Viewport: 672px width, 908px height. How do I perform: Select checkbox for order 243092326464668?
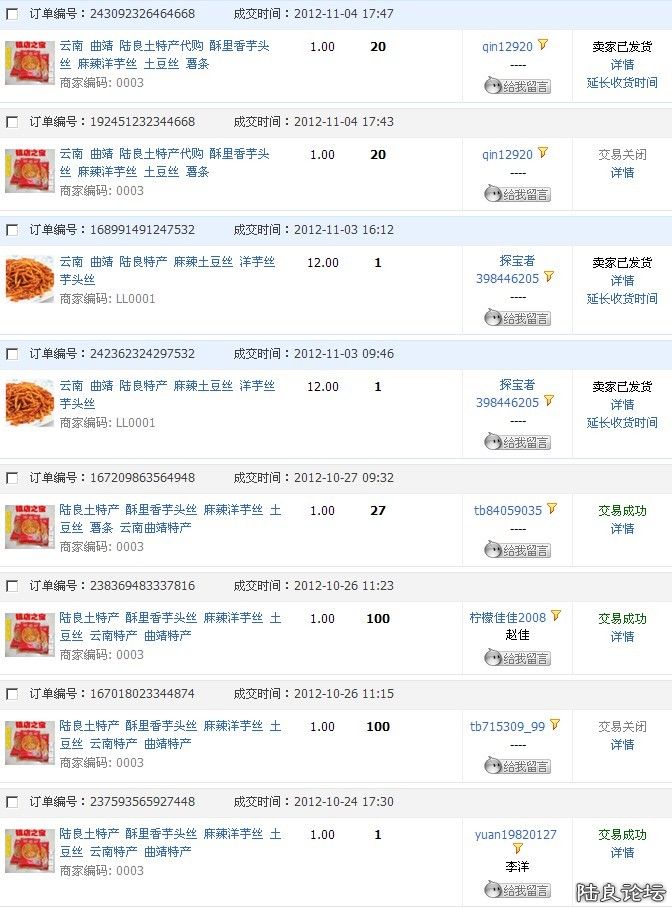click(x=12, y=14)
